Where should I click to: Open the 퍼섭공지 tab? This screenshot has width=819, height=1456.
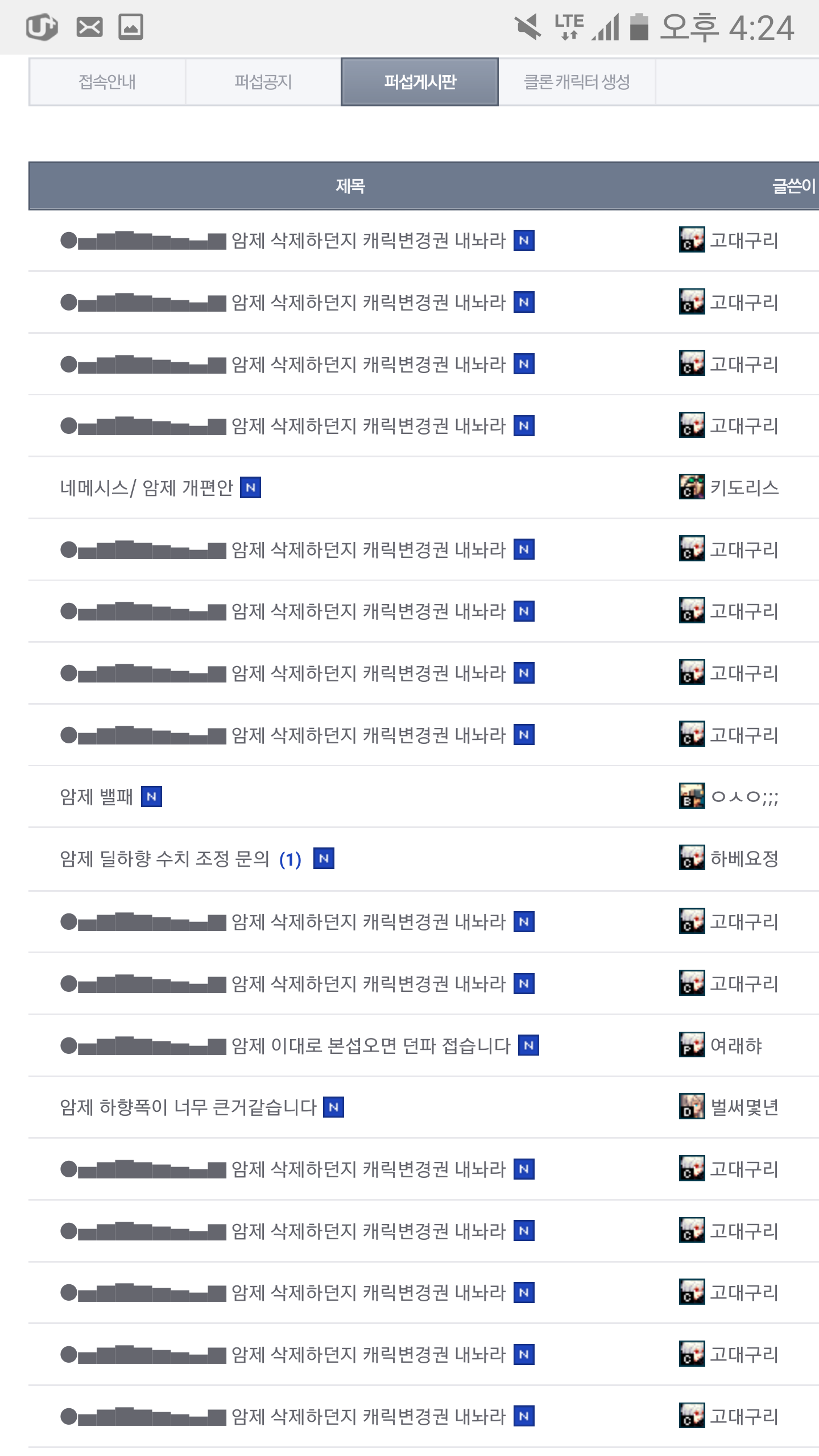tap(263, 82)
